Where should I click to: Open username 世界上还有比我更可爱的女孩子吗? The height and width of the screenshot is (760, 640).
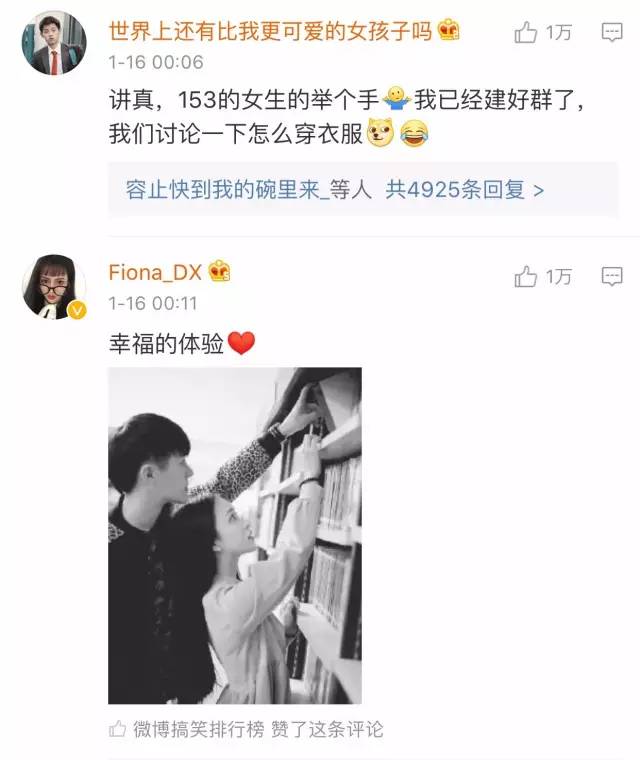pos(270,30)
